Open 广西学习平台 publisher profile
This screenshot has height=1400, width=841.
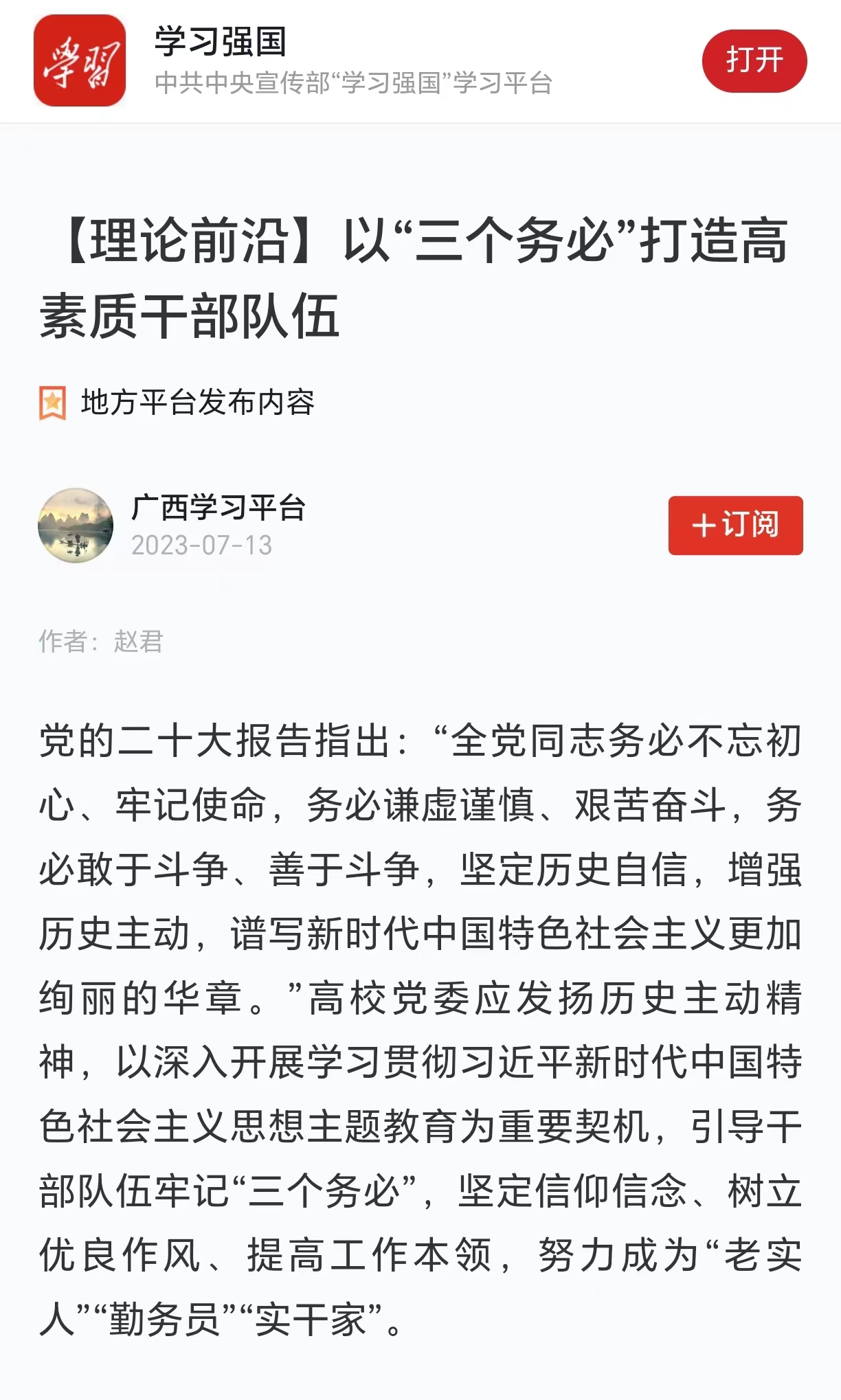(x=218, y=508)
